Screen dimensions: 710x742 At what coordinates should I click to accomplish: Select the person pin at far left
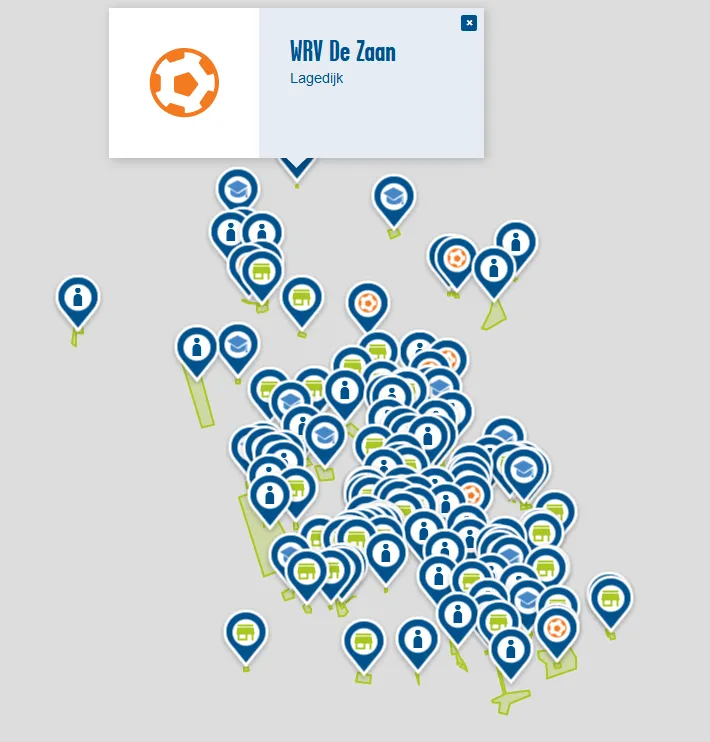(x=78, y=297)
